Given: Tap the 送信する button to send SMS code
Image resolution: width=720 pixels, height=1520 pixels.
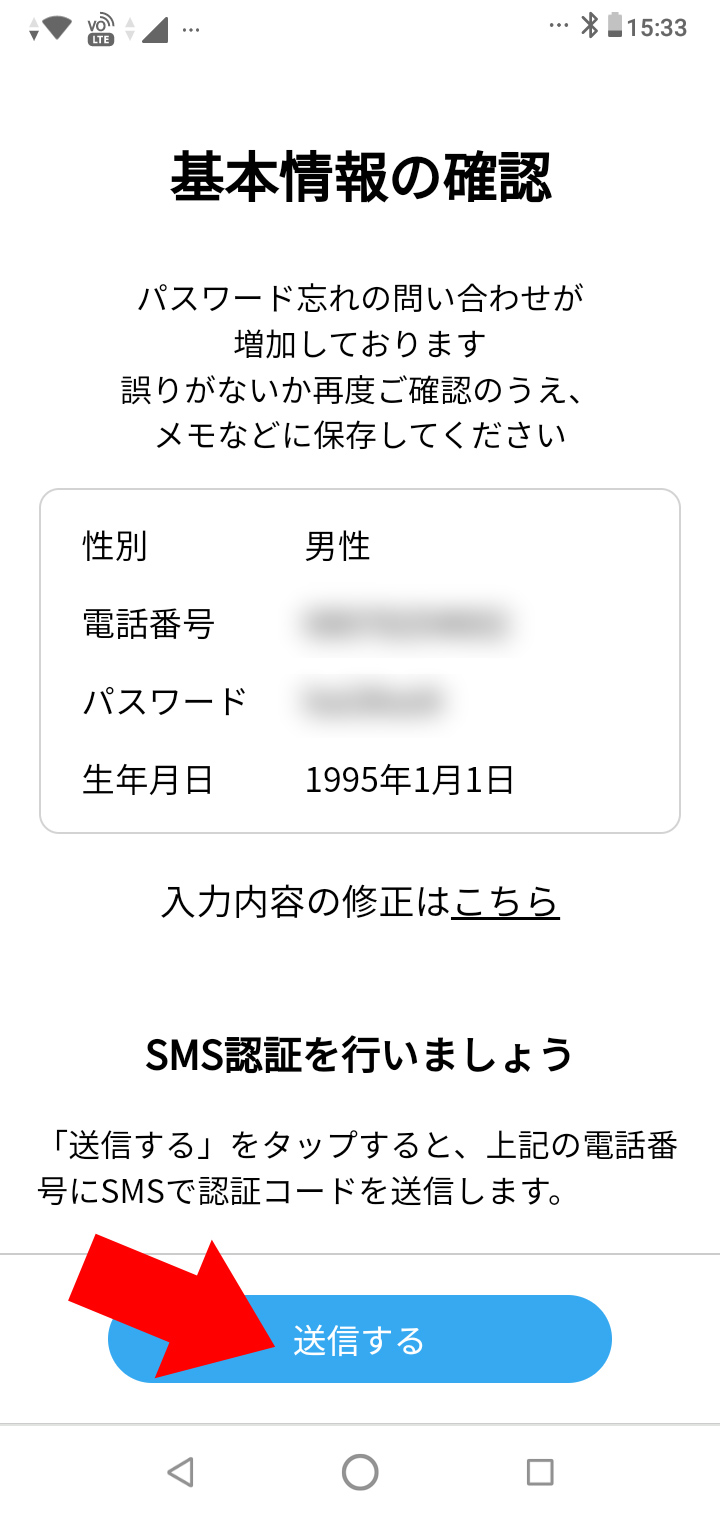Looking at the screenshot, I should (360, 1339).
